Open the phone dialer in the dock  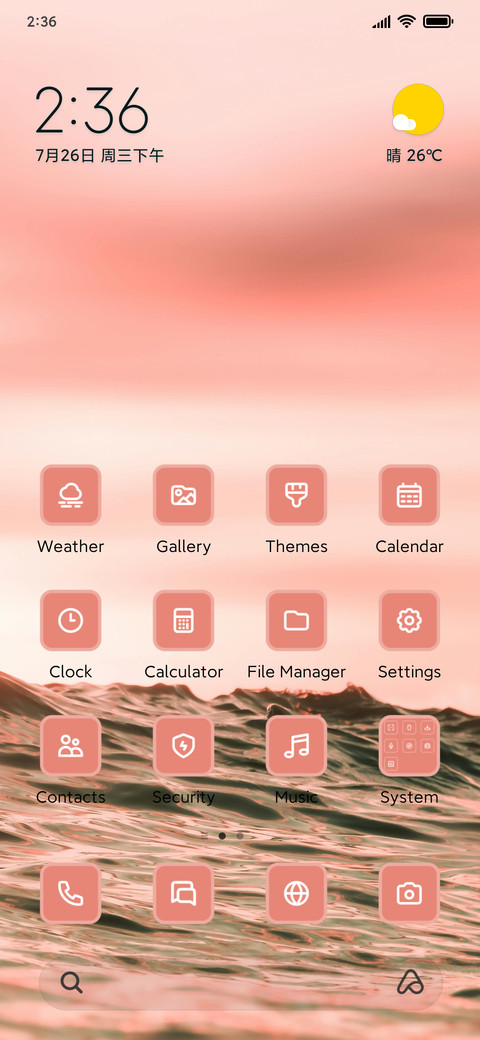tap(70, 893)
